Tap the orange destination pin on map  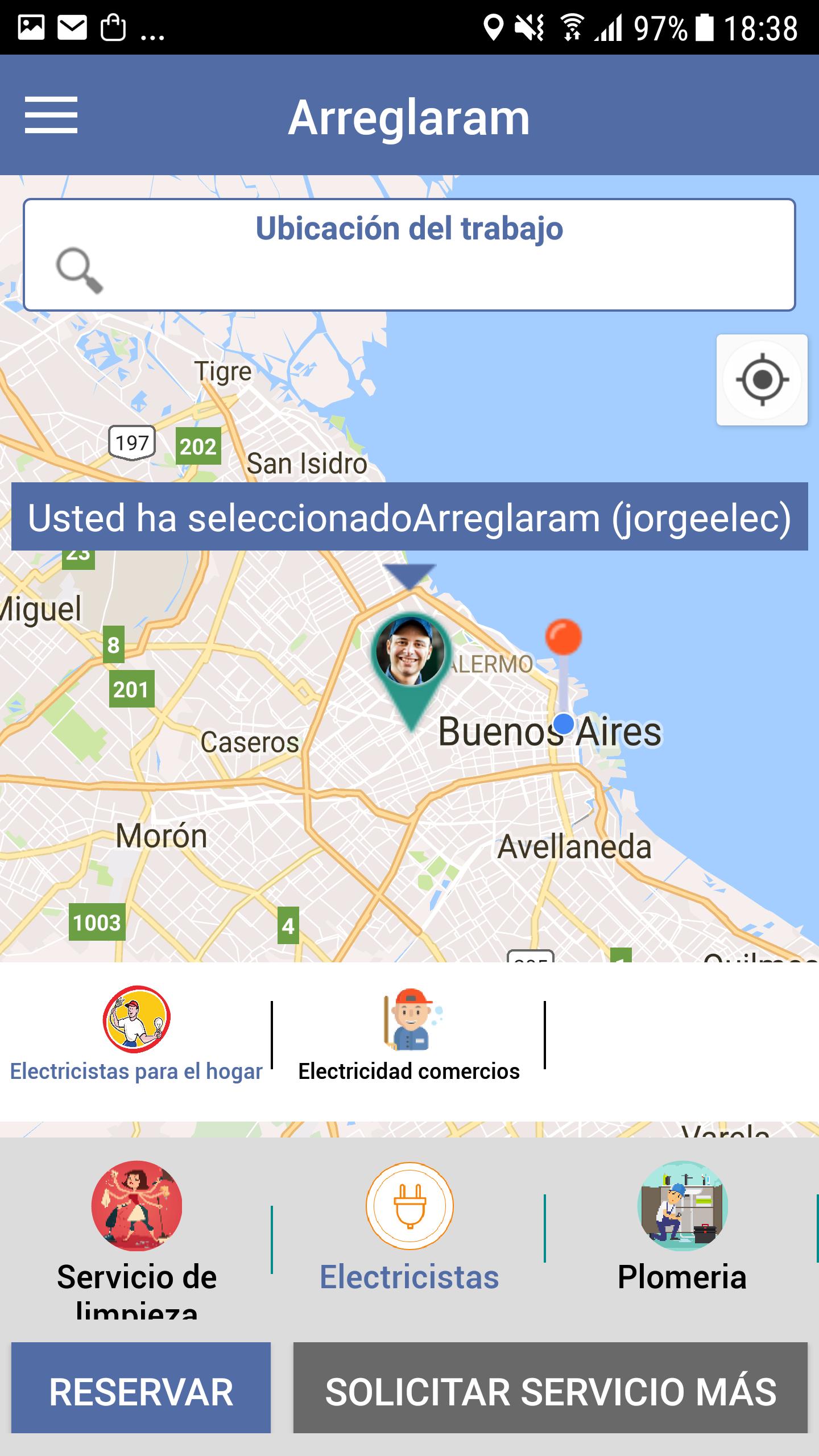coord(563,638)
